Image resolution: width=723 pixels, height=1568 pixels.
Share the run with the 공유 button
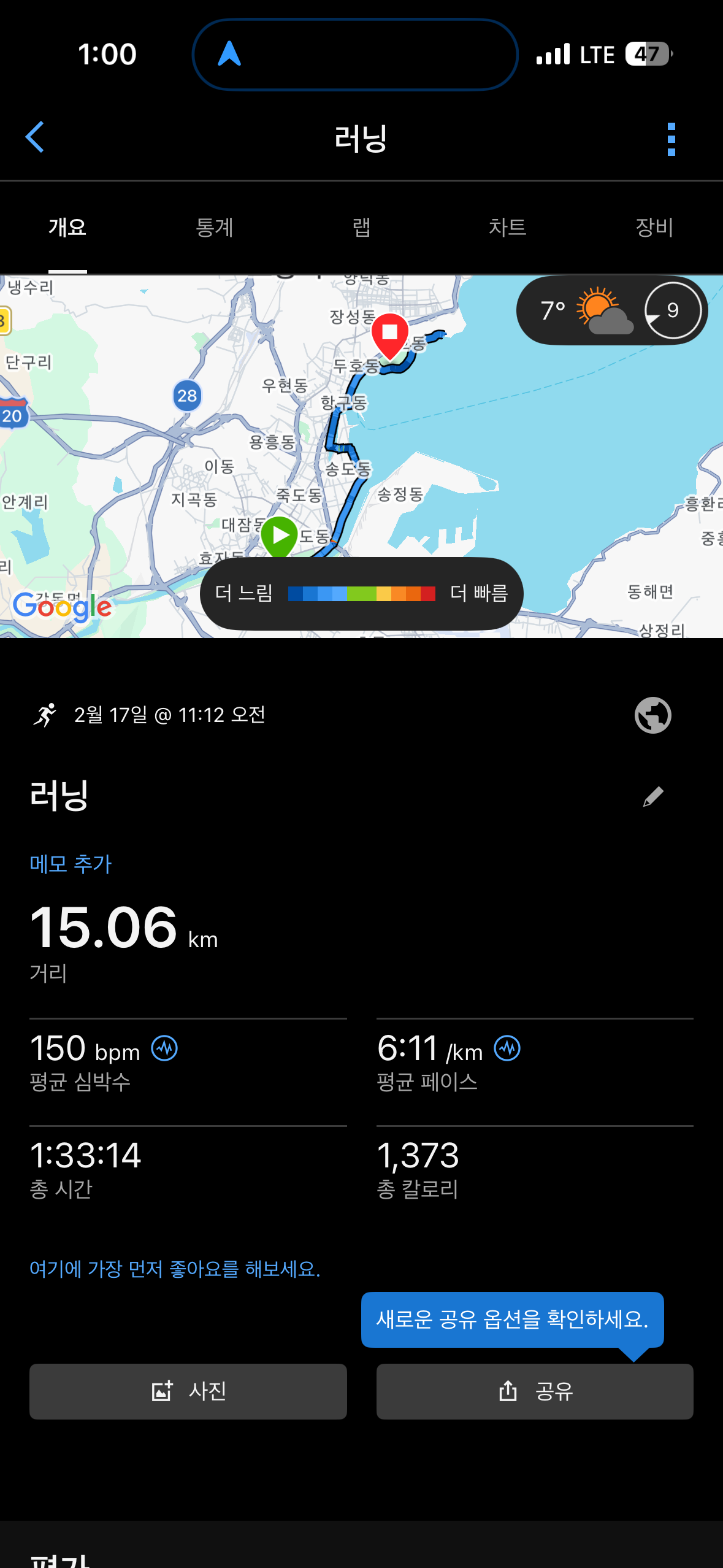click(535, 1391)
